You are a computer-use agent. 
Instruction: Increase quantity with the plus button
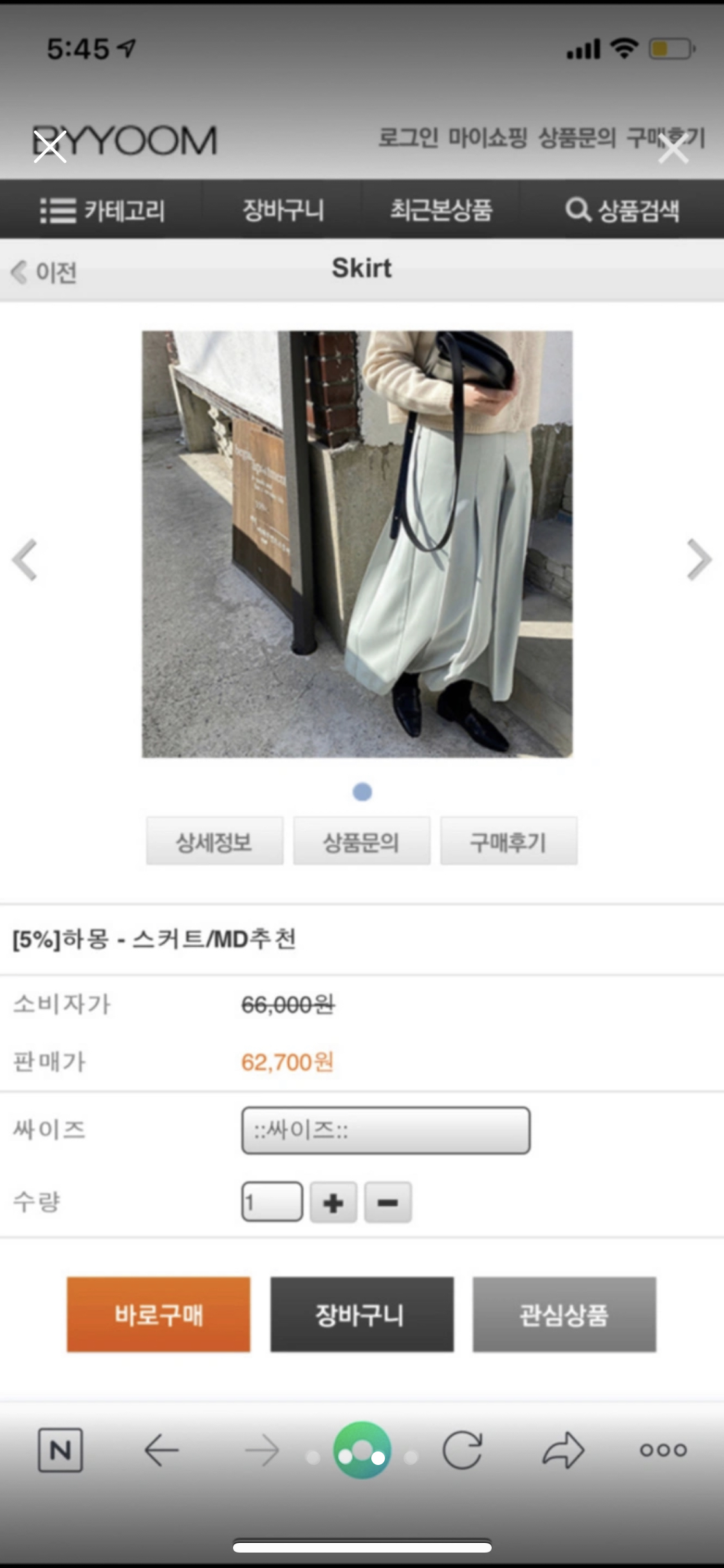333,1202
